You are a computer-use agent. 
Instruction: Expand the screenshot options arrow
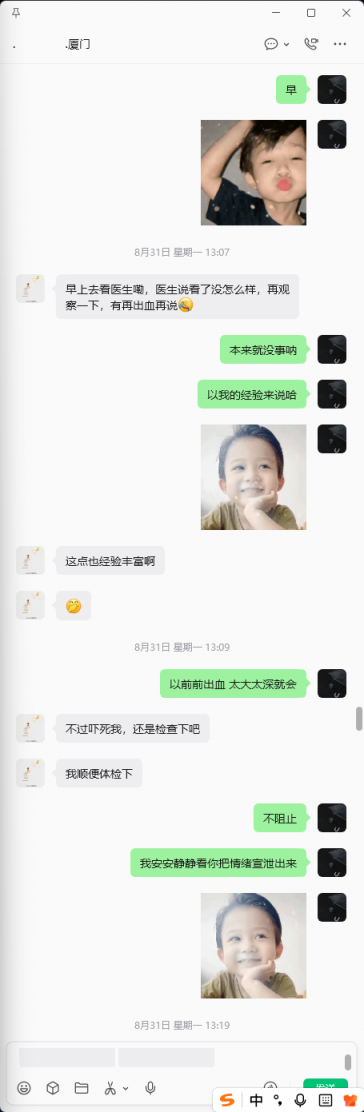[x=126, y=1088]
